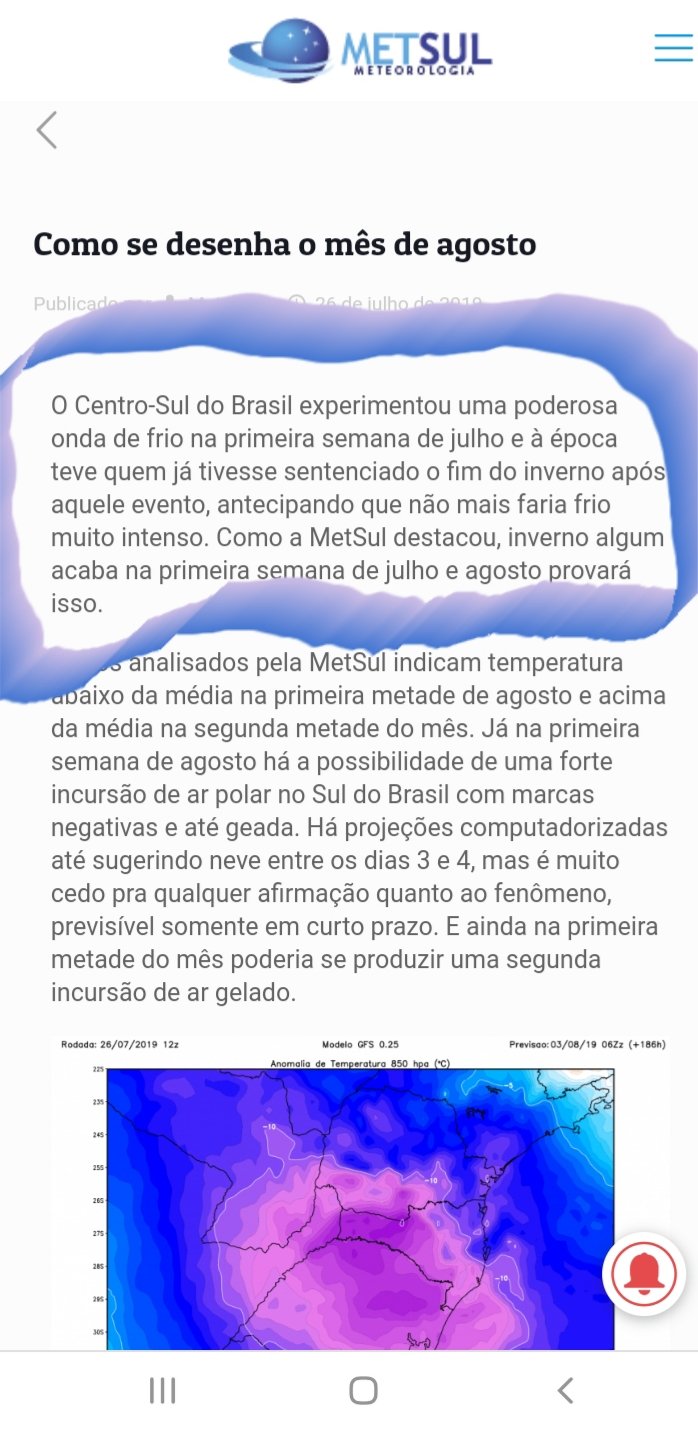Open recent apps
698x1434 pixels.
click(x=162, y=1390)
